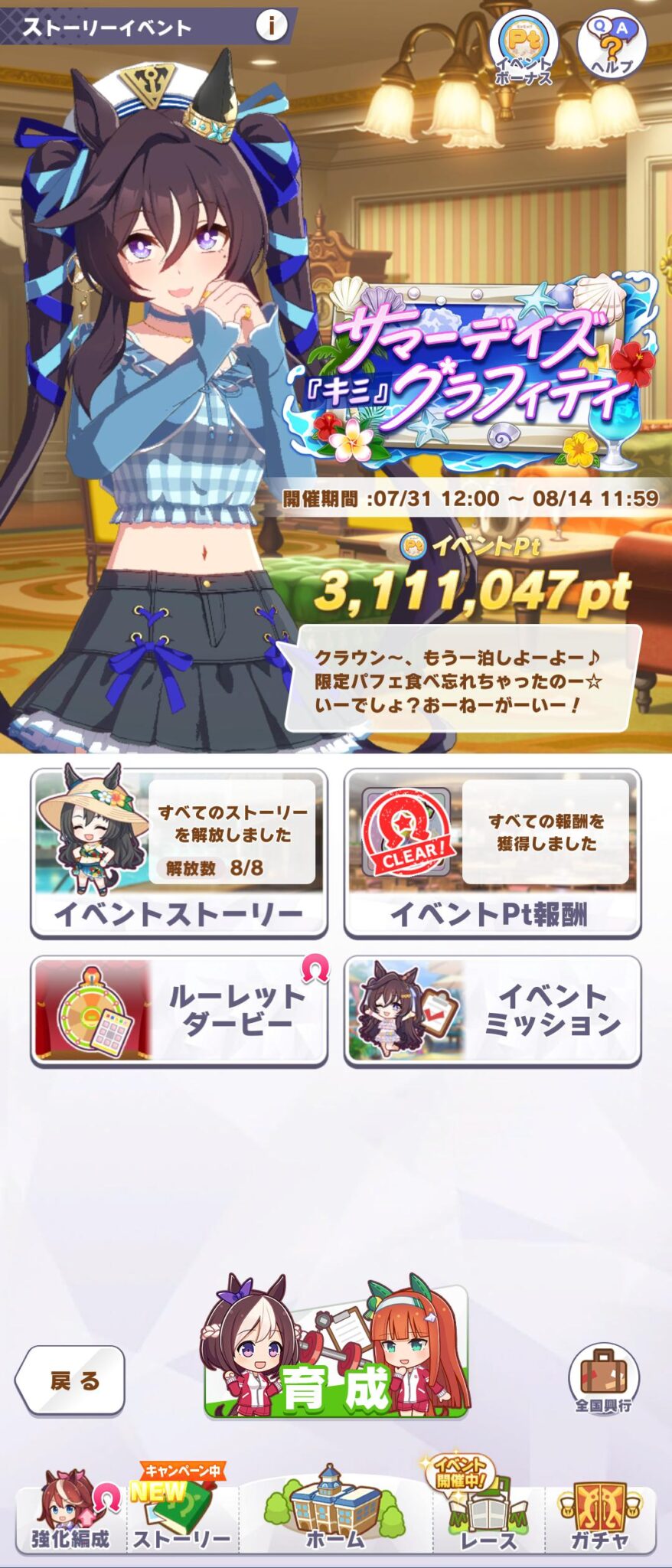672x1568 pixels.
Task: View the イベントPt報酬 card
Action: tap(492, 853)
